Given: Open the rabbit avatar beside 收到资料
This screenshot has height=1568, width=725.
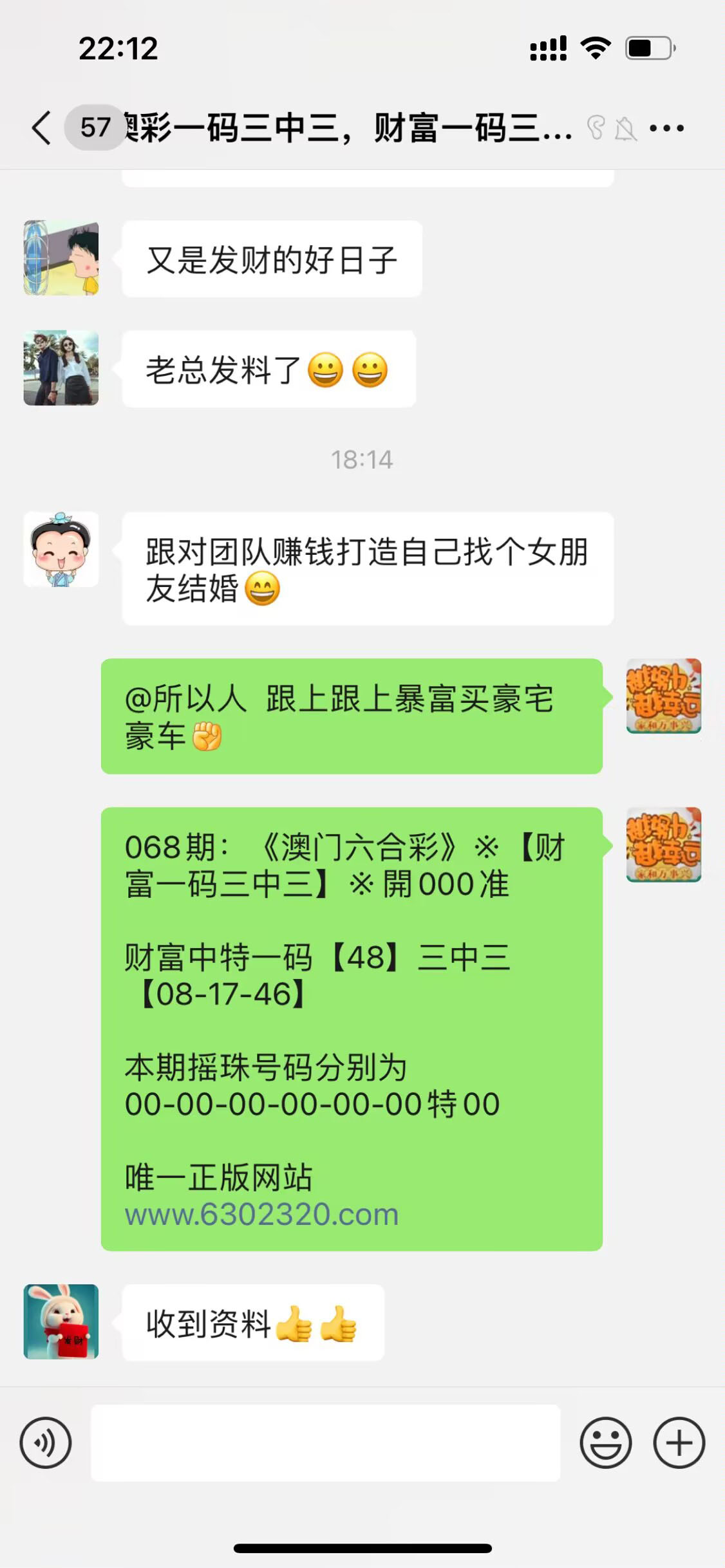Looking at the screenshot, I should pos(61,1321).
